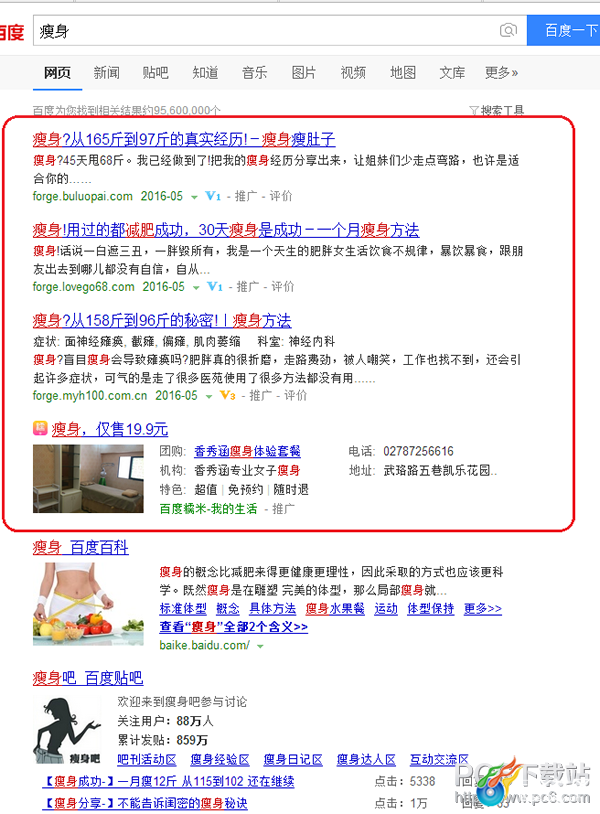Screen dimensions: 600x814
Task: Open 搜索工具 filter options
Action: pyautogui.click(x=497, y=111)
